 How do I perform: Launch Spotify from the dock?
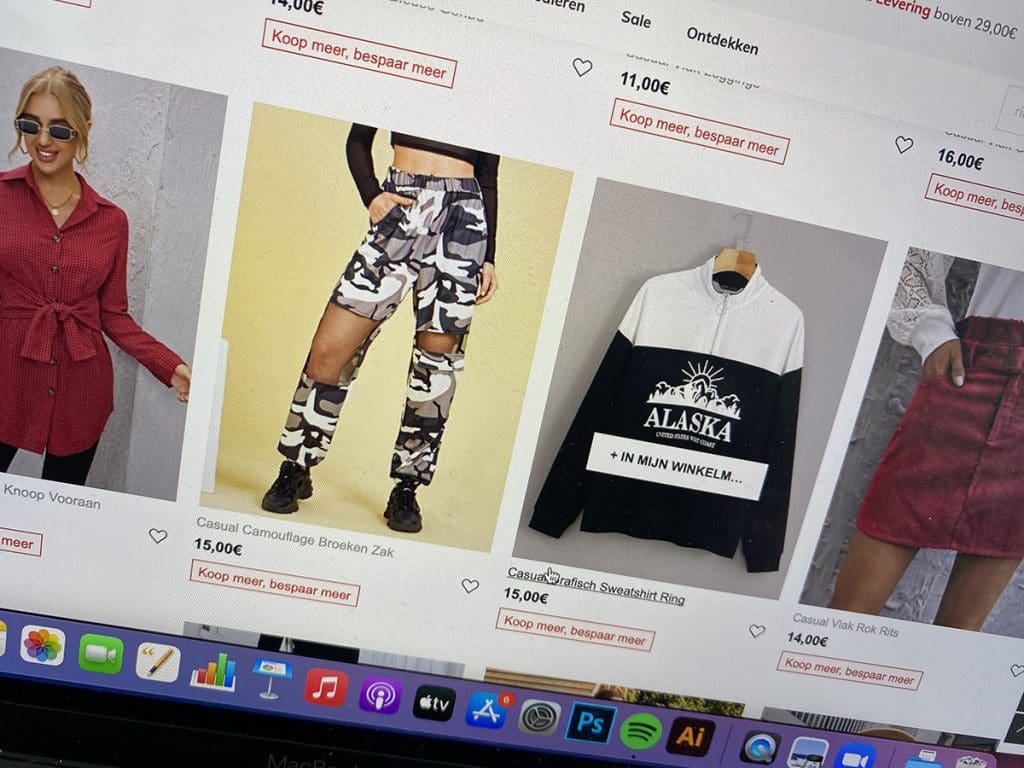640,731
